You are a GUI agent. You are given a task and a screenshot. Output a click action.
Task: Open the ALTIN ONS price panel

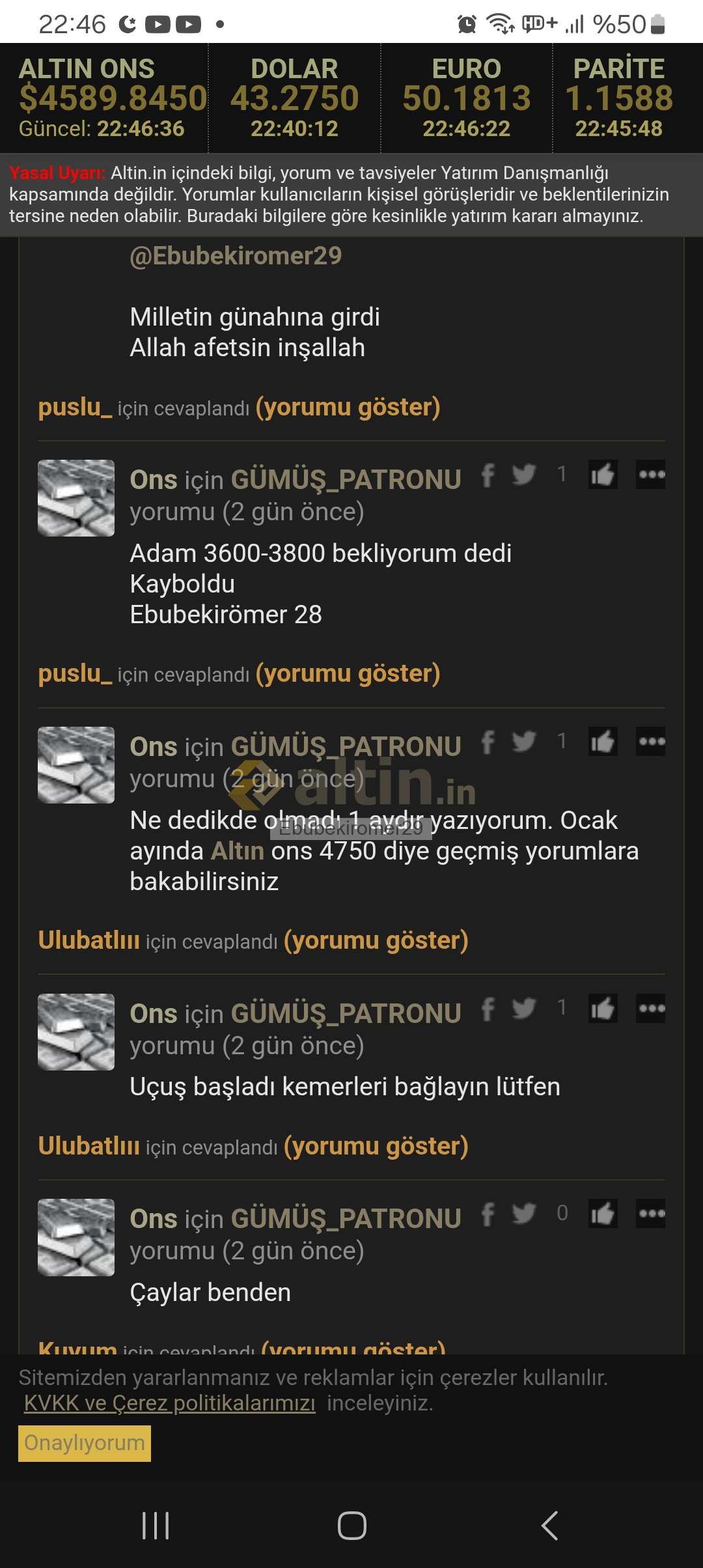[104, 98]
